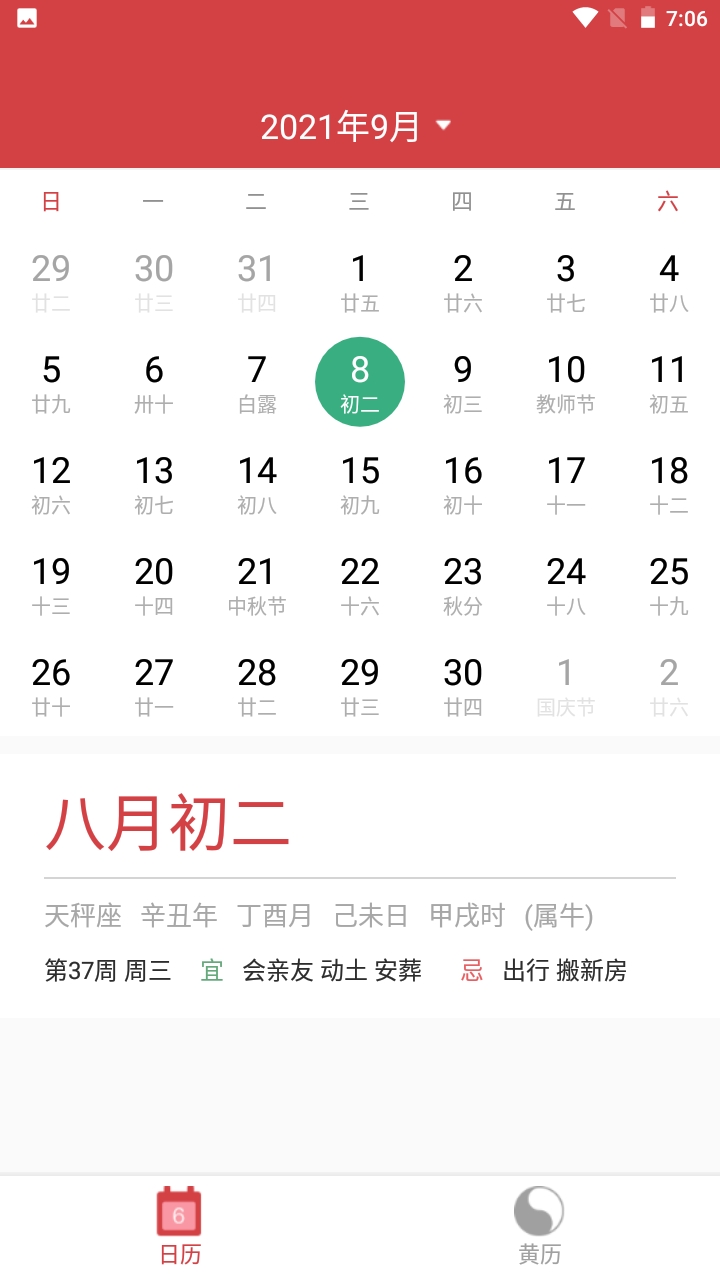Image resolution: width=720 pixels, height=1280 pixels.
Task: Choose September 24 十八
Action: click(x=566, y=585)
